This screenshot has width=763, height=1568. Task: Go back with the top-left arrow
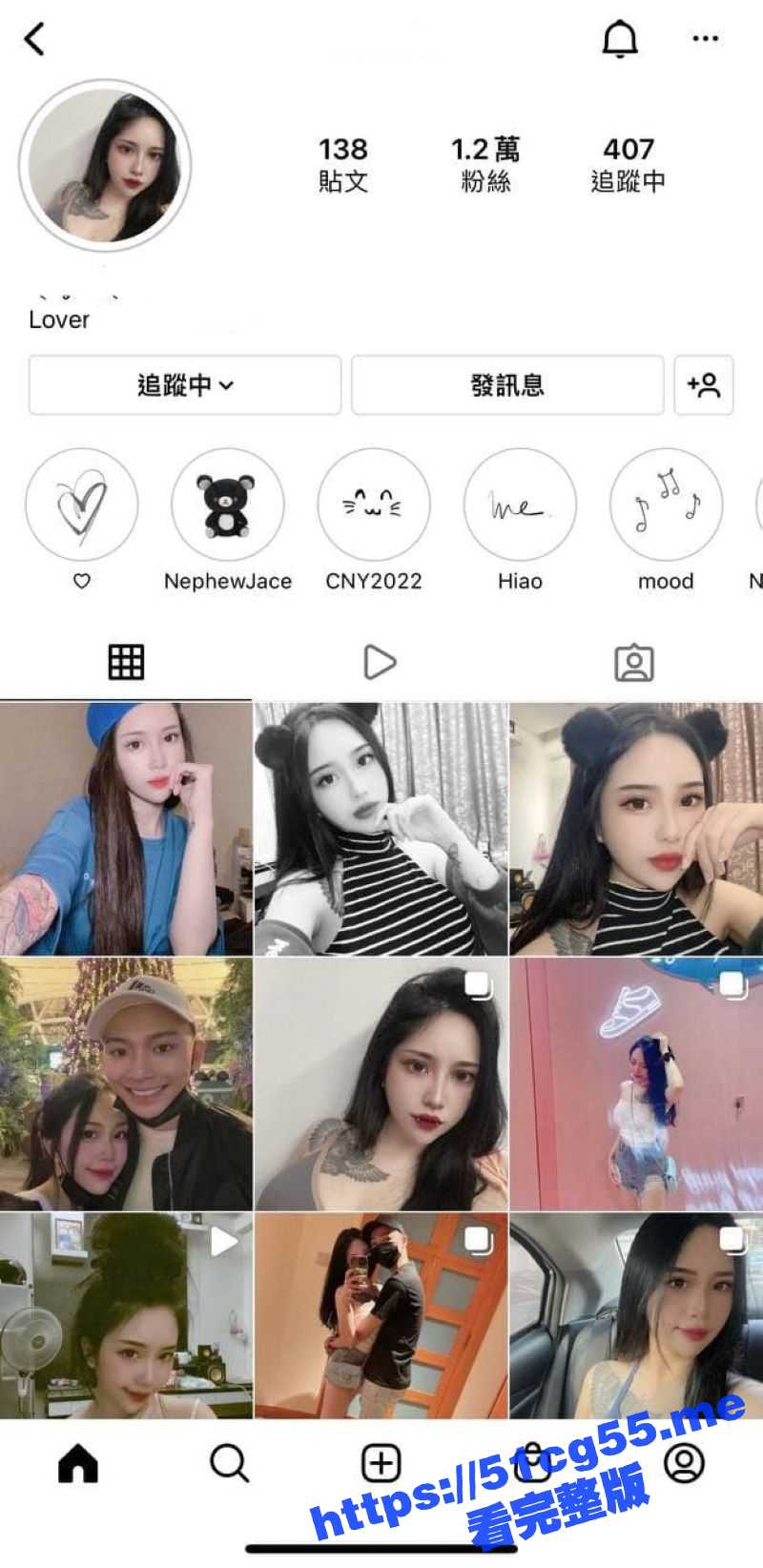click(35, 40)
